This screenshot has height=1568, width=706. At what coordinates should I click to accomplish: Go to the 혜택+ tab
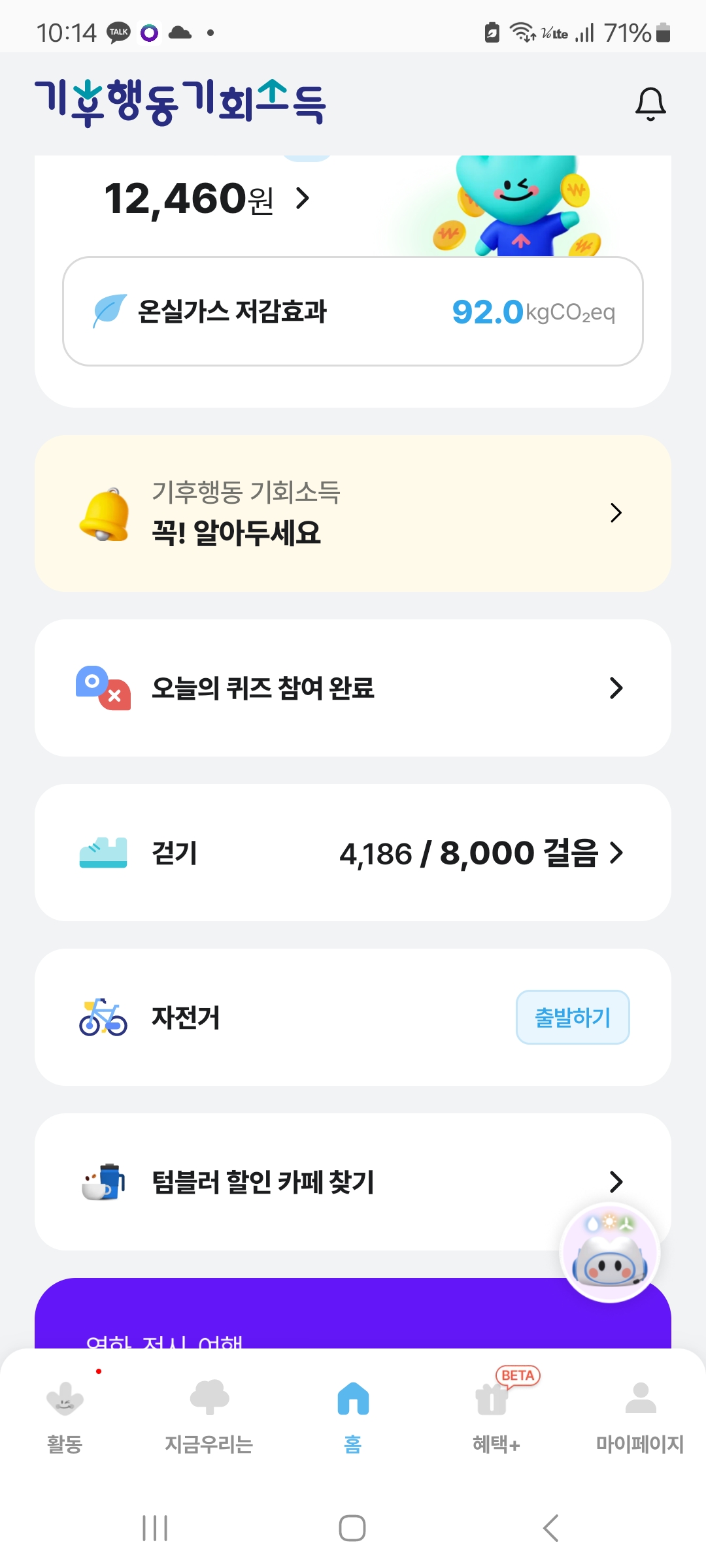point(496,1416)
